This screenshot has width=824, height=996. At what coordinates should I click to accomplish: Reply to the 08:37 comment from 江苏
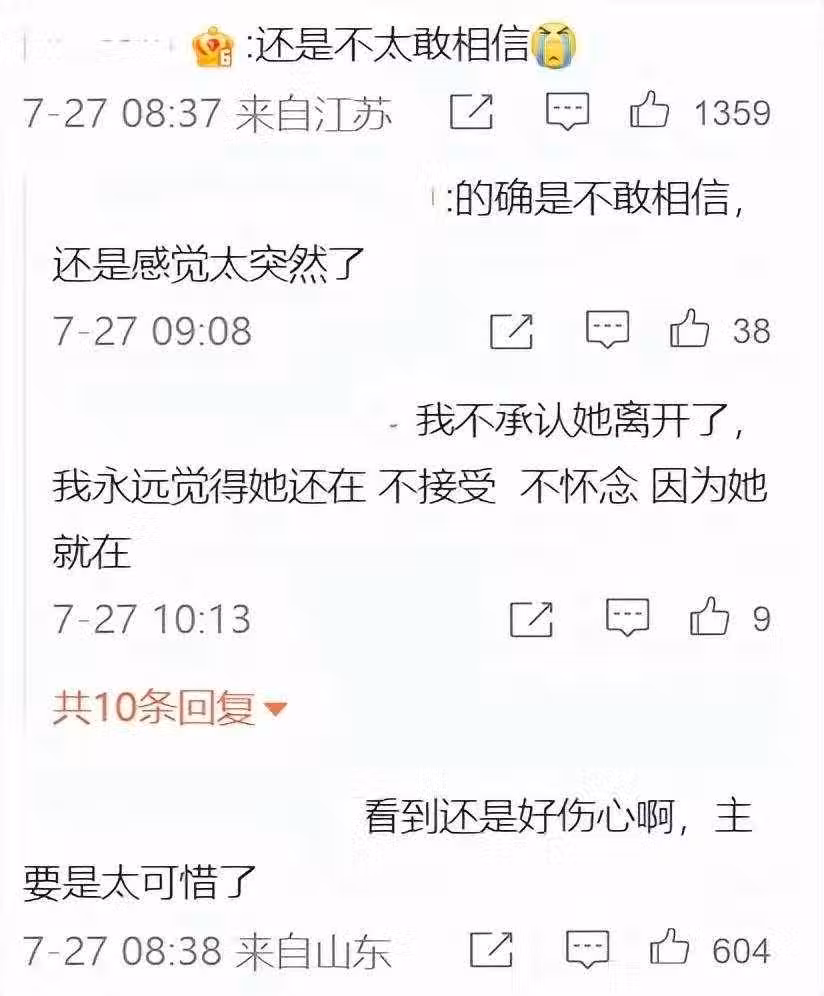click(567, 112)
